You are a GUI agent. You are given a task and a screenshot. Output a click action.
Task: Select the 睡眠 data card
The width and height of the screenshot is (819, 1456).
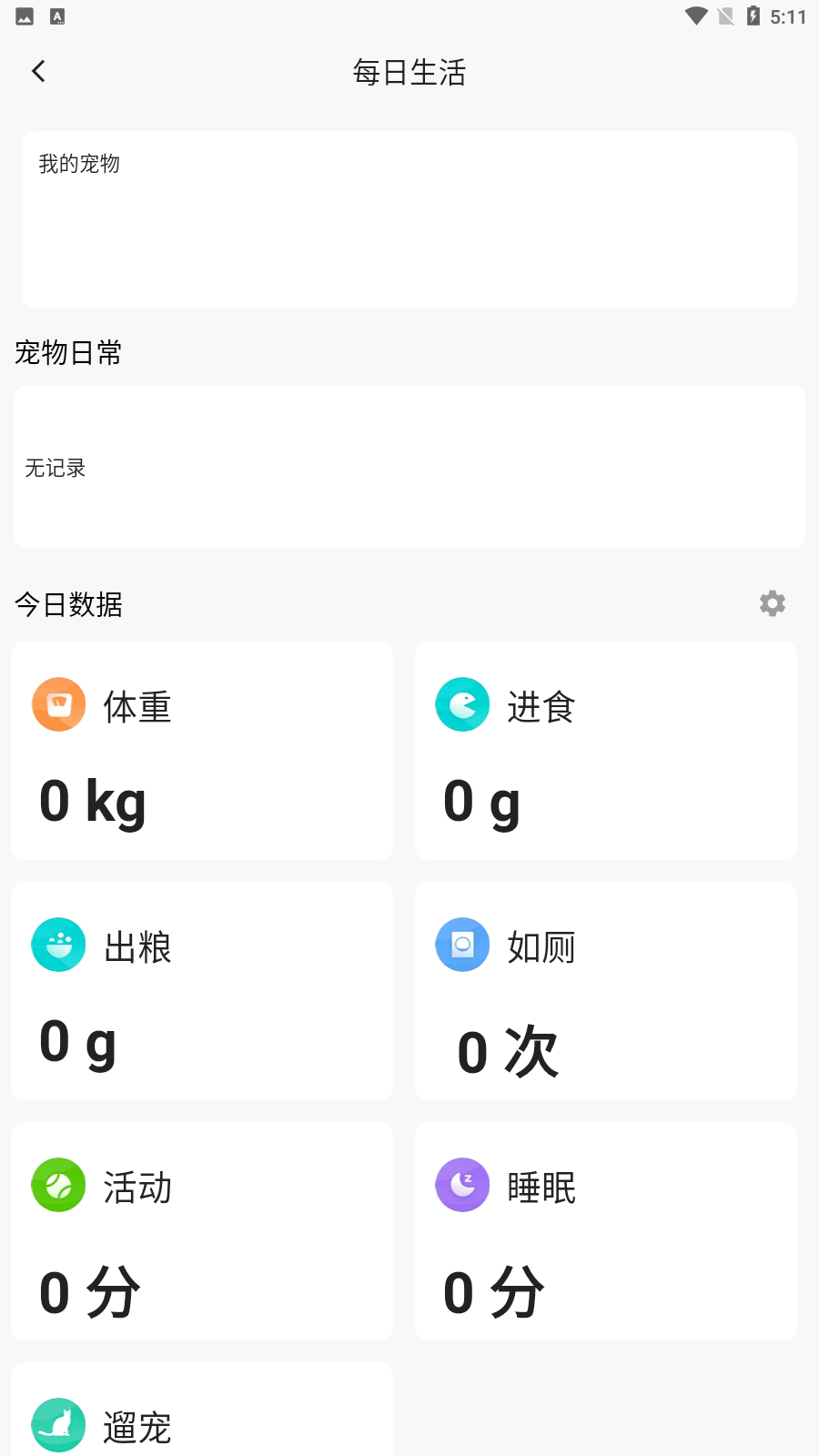coord(606,1231)
